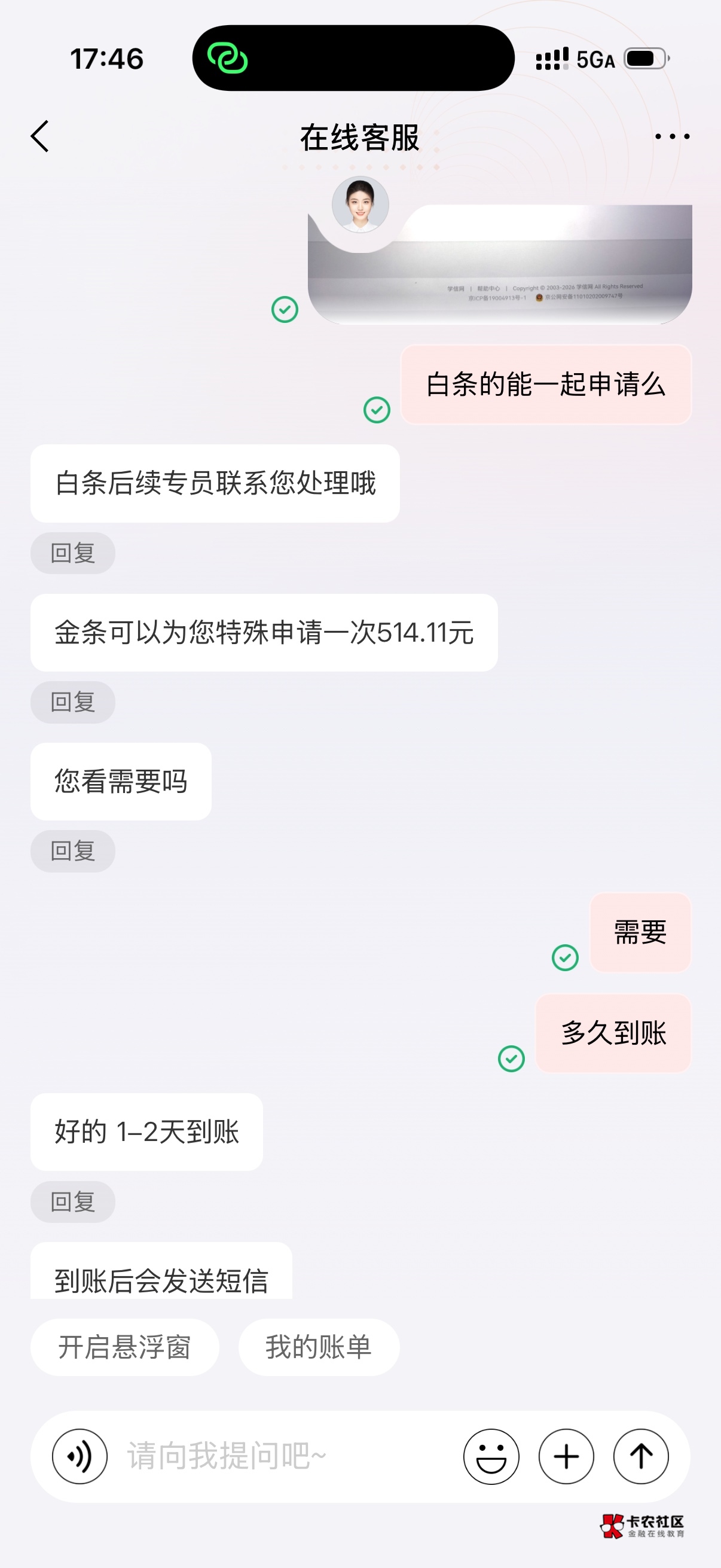The width and height of the screenshot is (721, 1568).
Task: Open the emoji picker
Action: click(491, 1457)
